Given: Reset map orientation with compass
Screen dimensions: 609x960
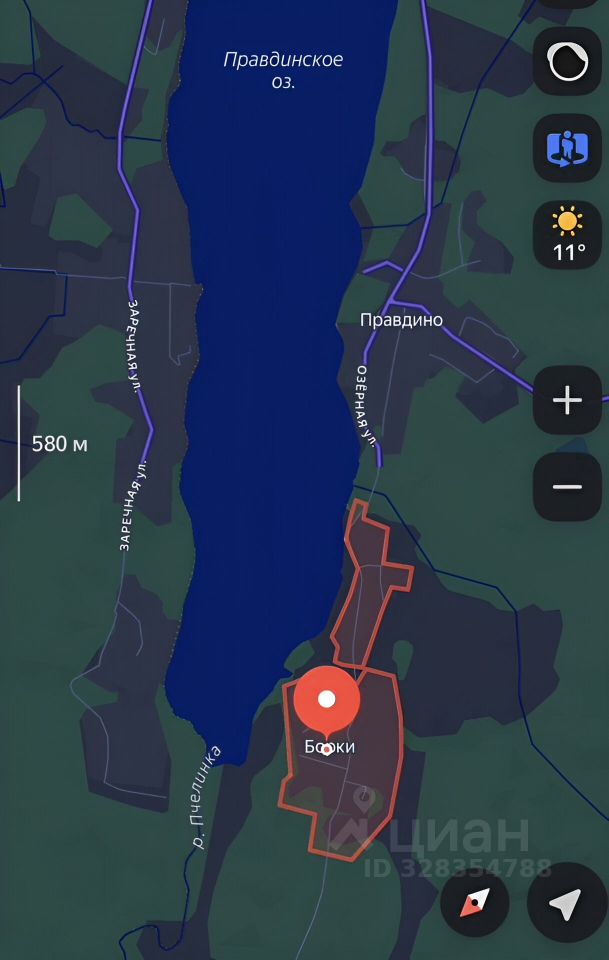Looking at the screenshot, I should [475, 904].
